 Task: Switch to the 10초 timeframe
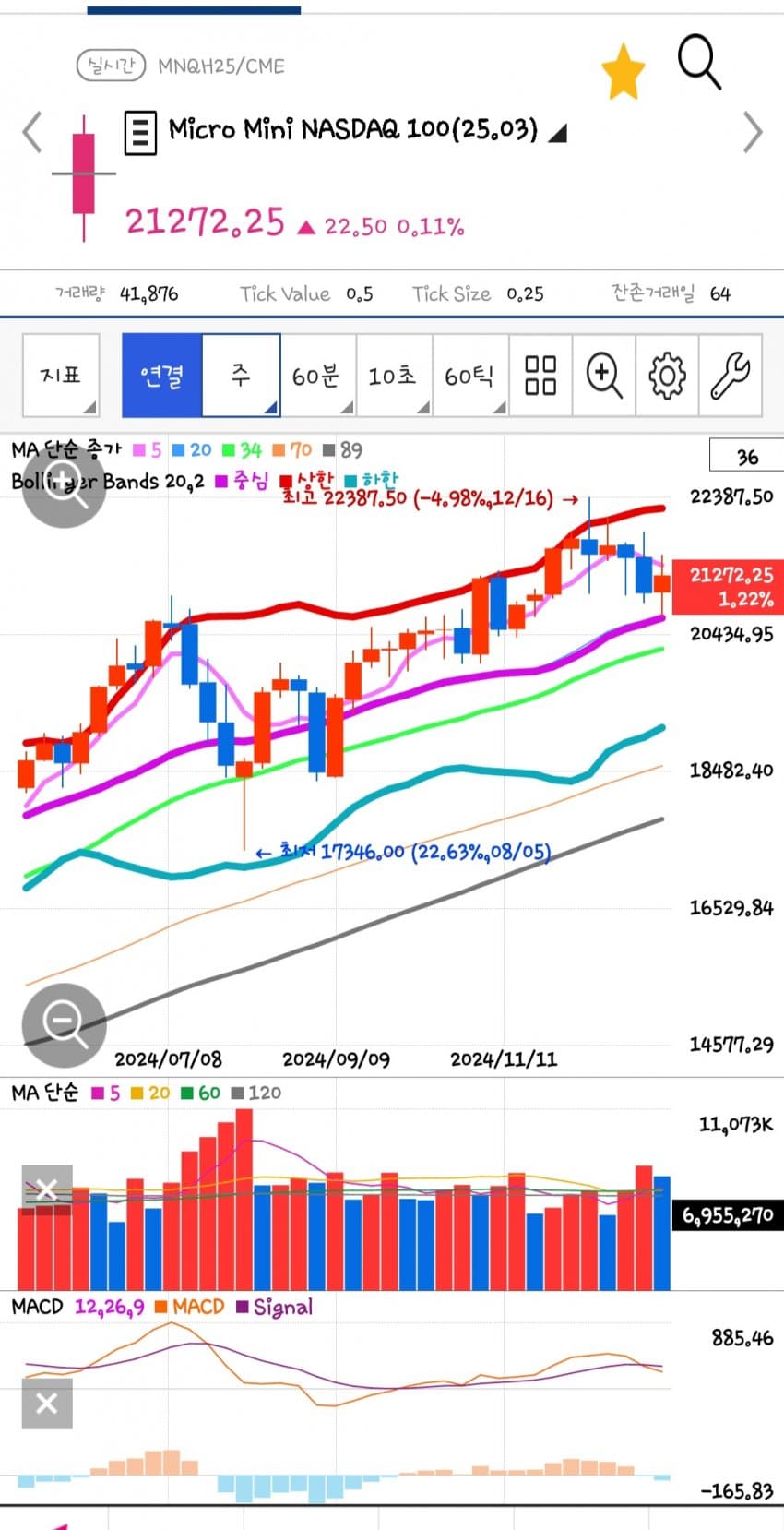click(x=393, y=376)
